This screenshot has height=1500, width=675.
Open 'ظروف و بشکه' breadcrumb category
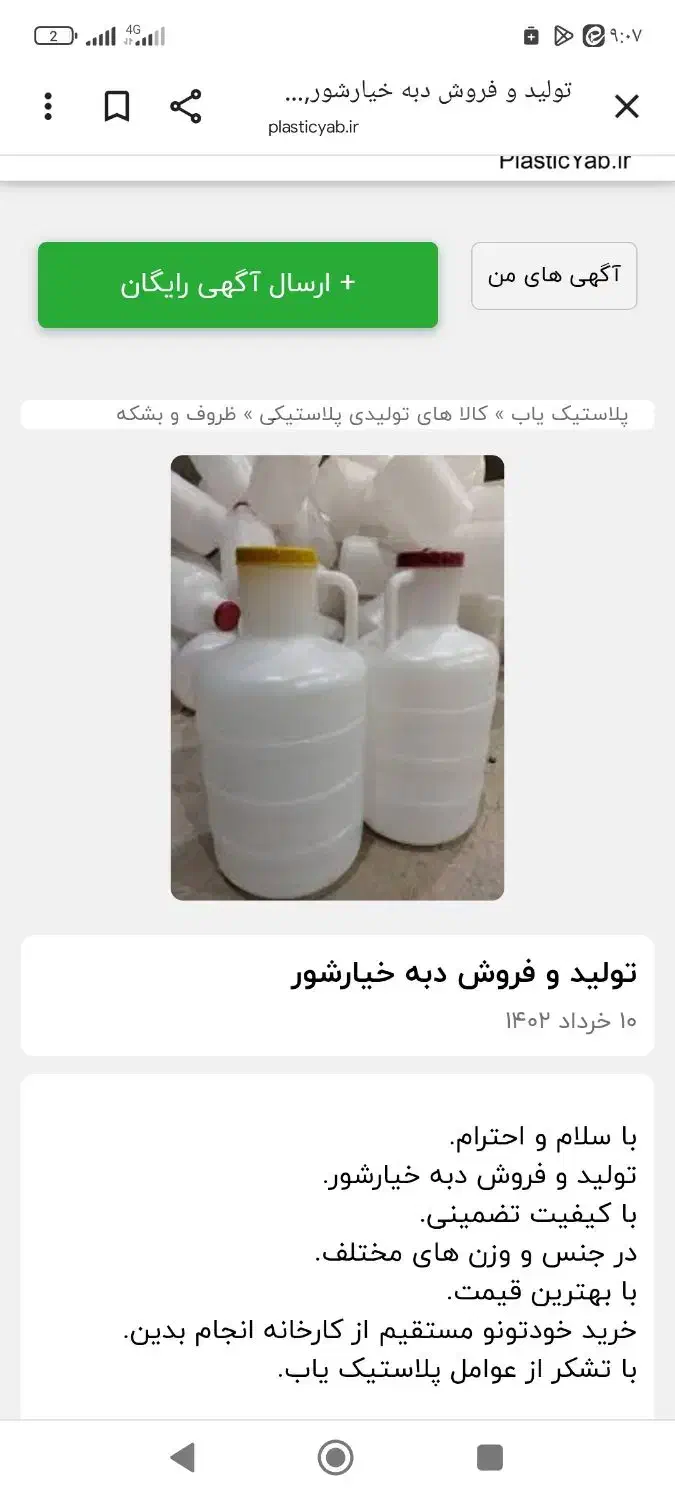tap(176, 415)
